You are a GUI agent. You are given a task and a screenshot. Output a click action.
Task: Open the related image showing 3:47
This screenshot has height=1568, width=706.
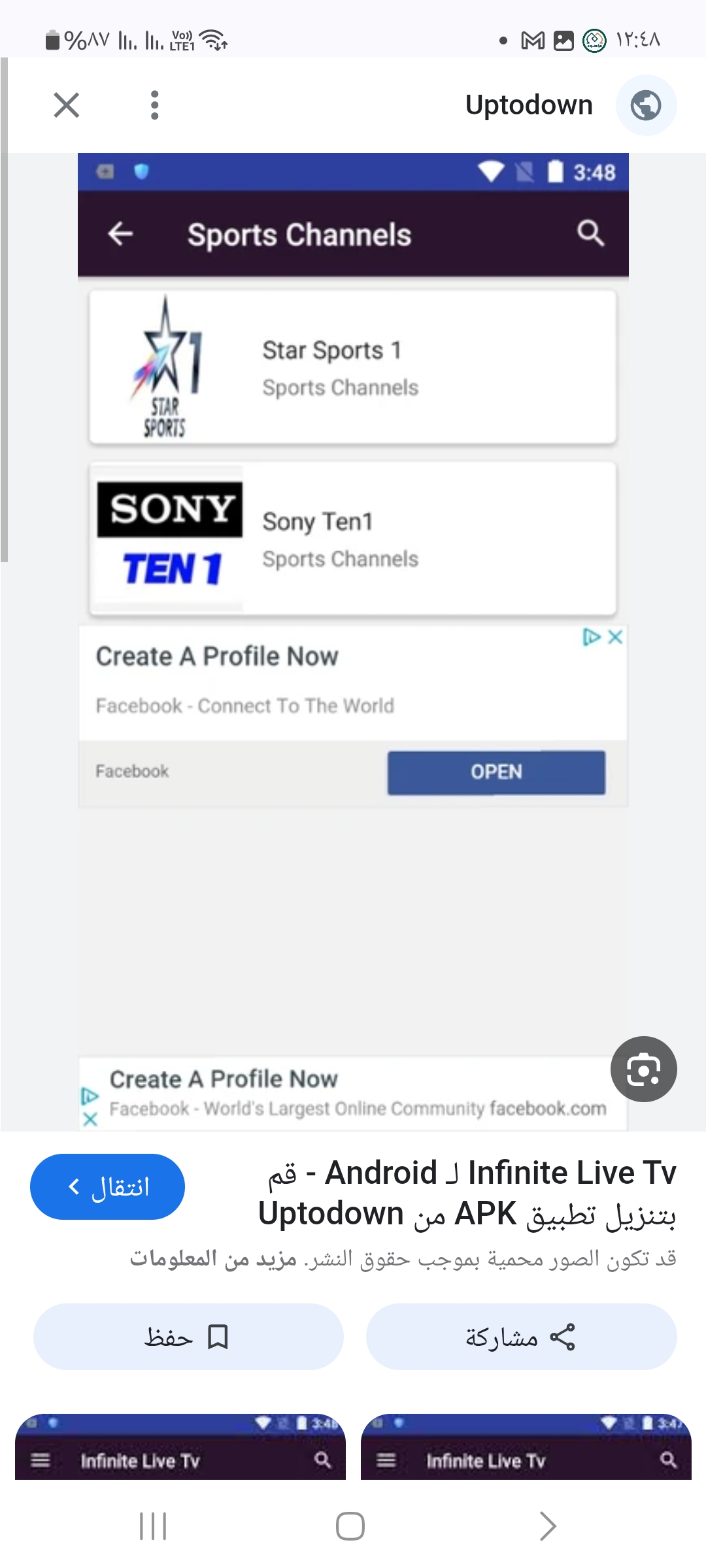[526, 1446]
